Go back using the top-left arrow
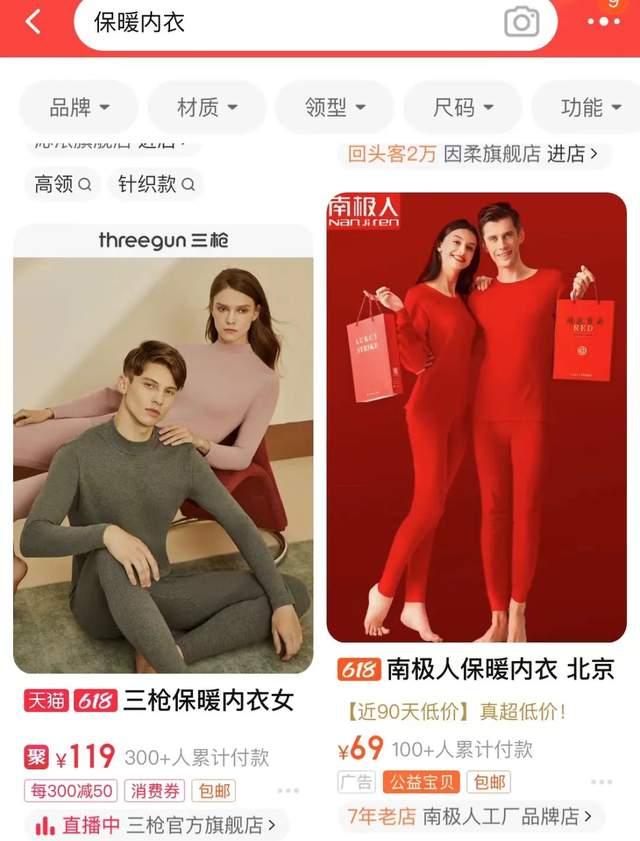640x841 pixels. pos(34,22)
